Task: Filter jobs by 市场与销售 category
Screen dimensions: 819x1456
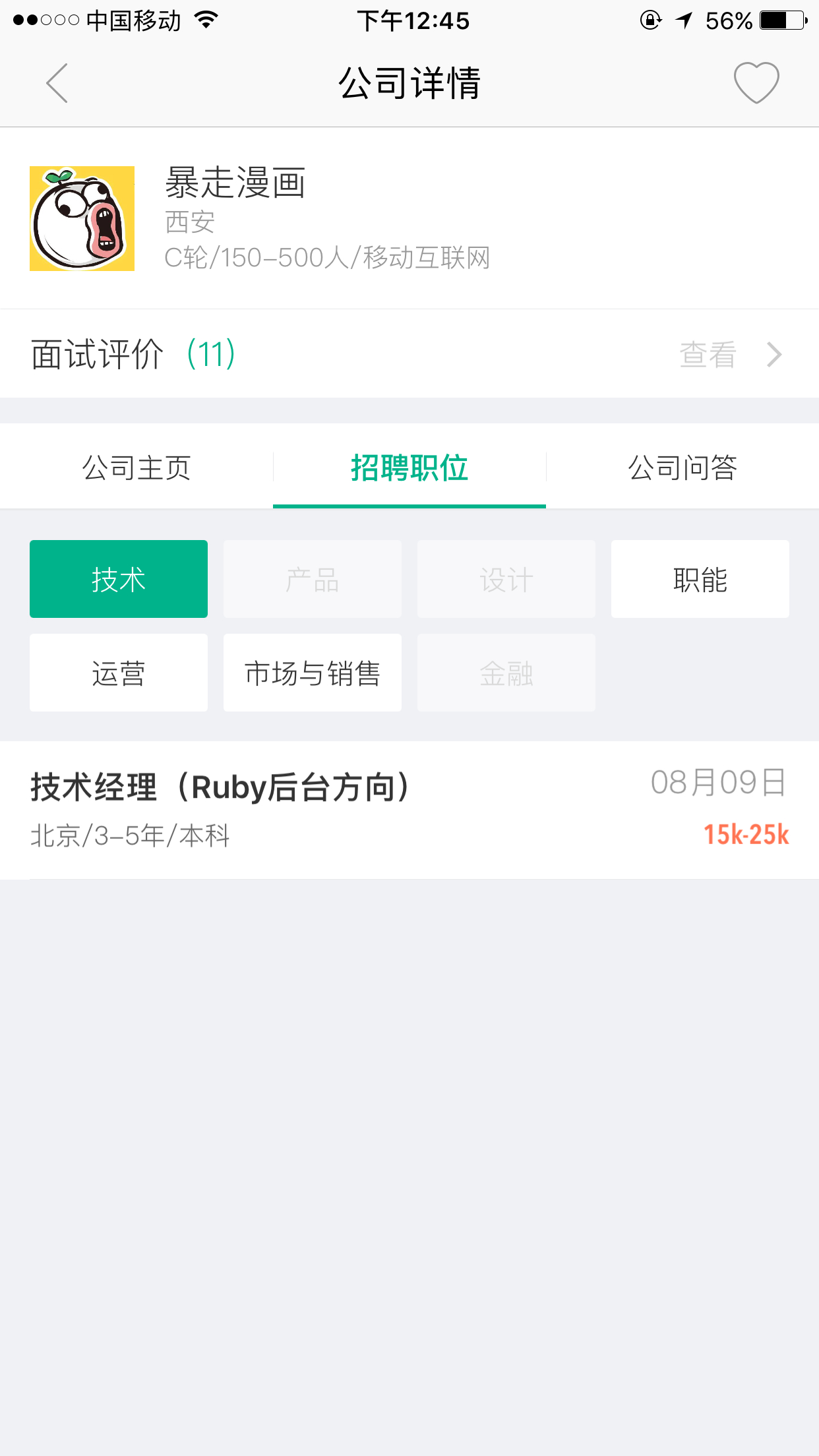Action: (x=312, y=673)
